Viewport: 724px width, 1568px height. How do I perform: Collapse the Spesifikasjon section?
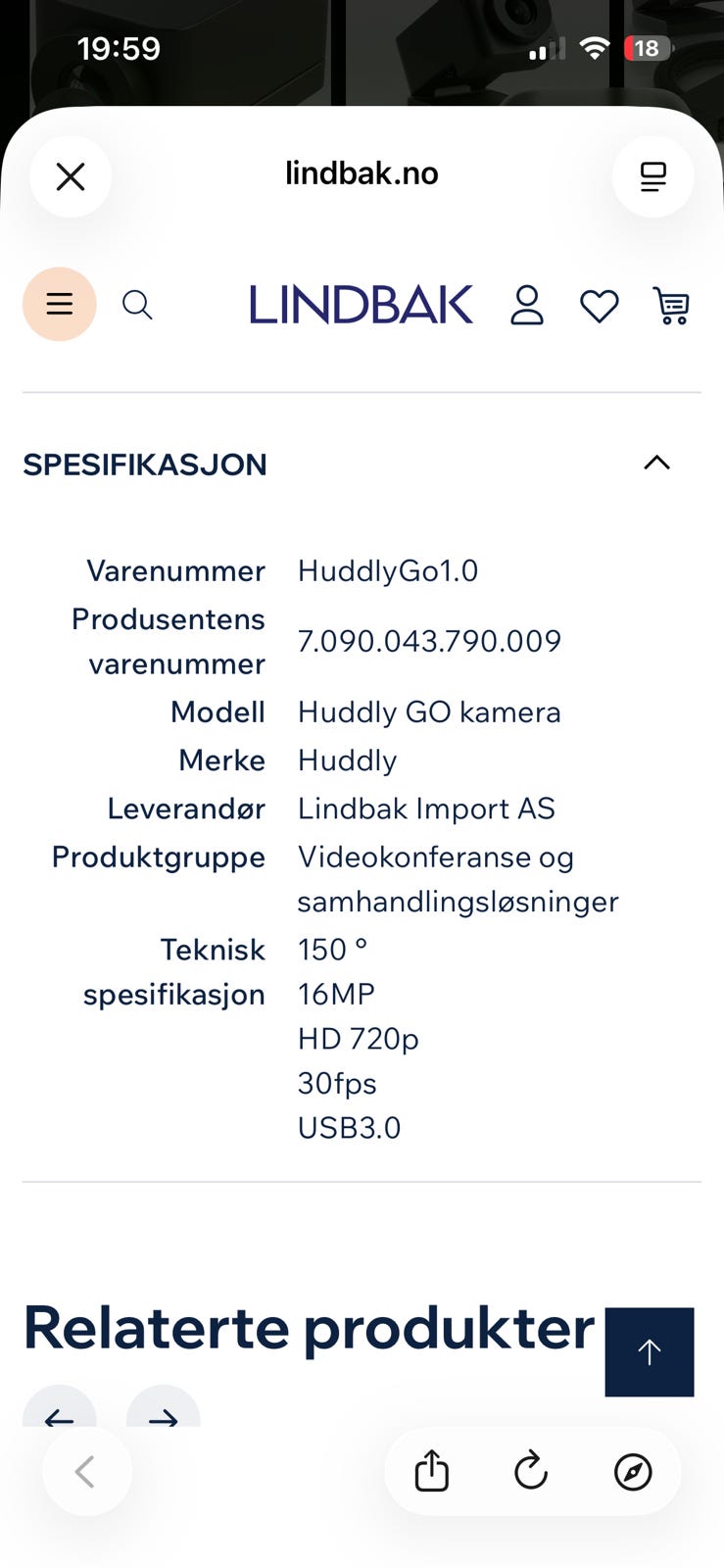click(656, 463)
